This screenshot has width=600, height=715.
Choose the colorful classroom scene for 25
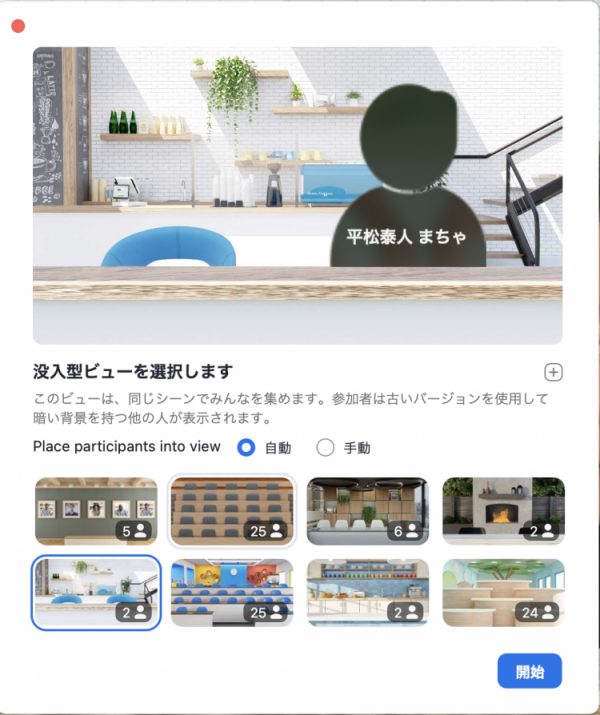(x=232, y=592)
